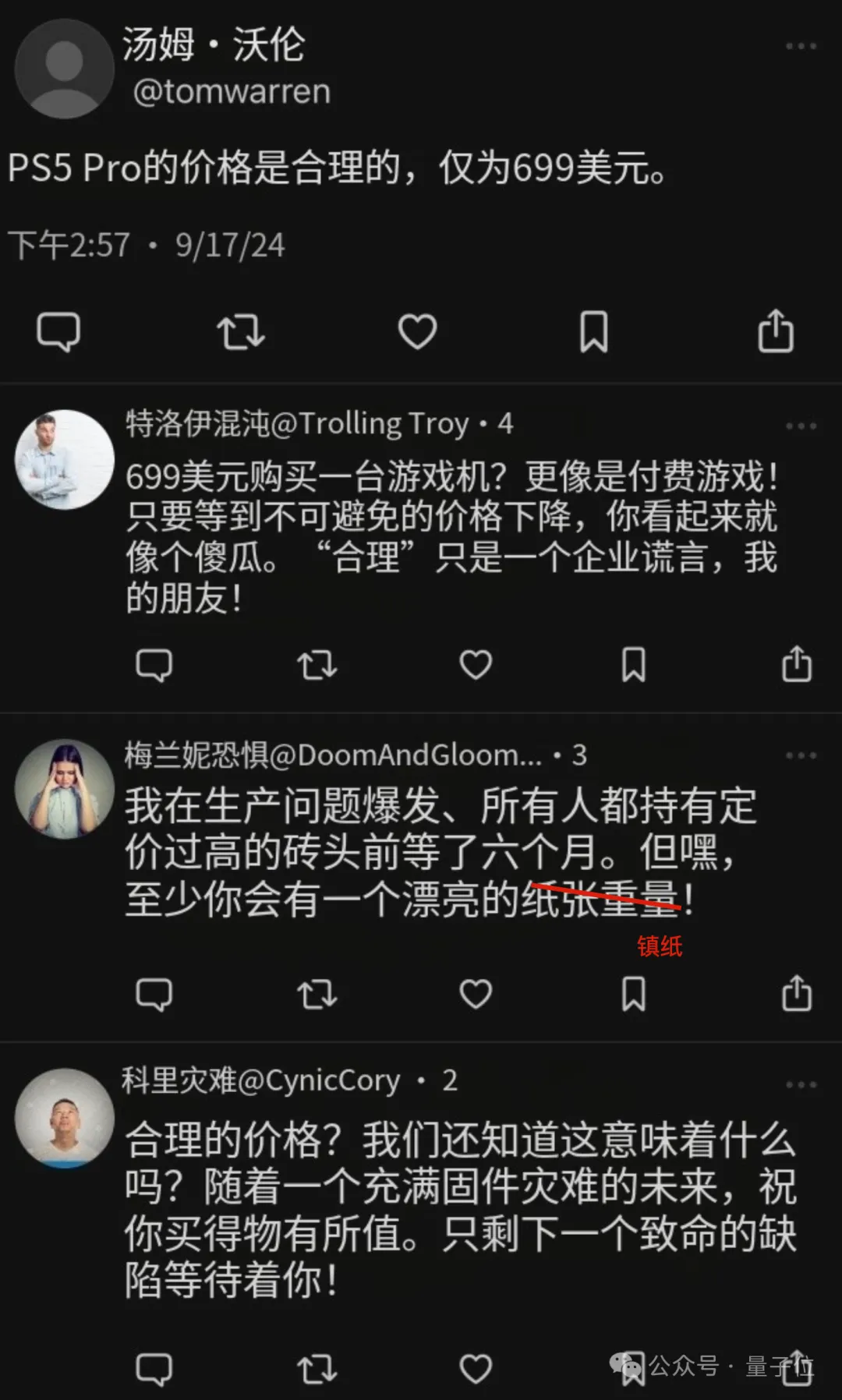Reply to DoomAndGloom's comment
Image resolution: width=842 pixels, height=1400 pixels.
(156, 994)
